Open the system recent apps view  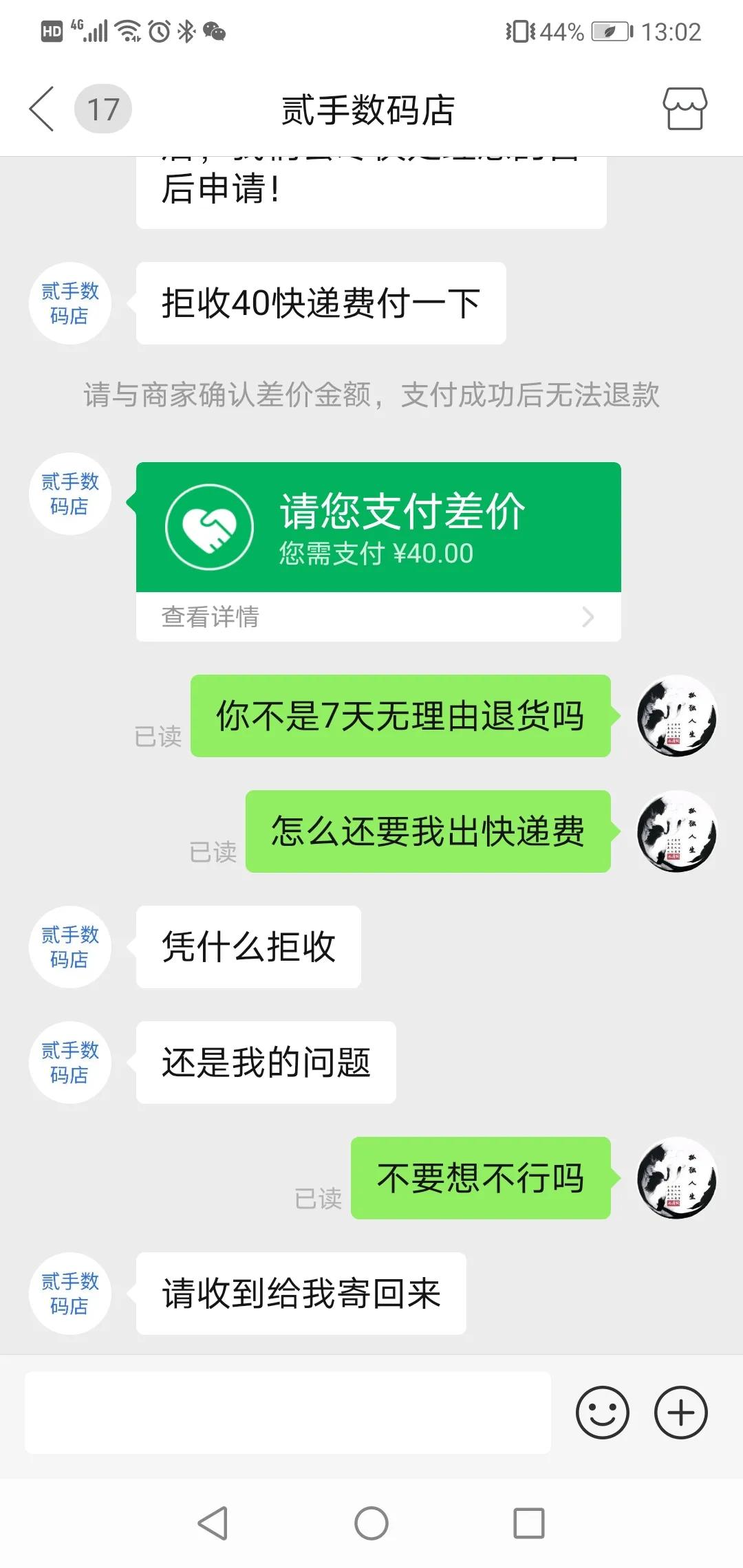529,1523
